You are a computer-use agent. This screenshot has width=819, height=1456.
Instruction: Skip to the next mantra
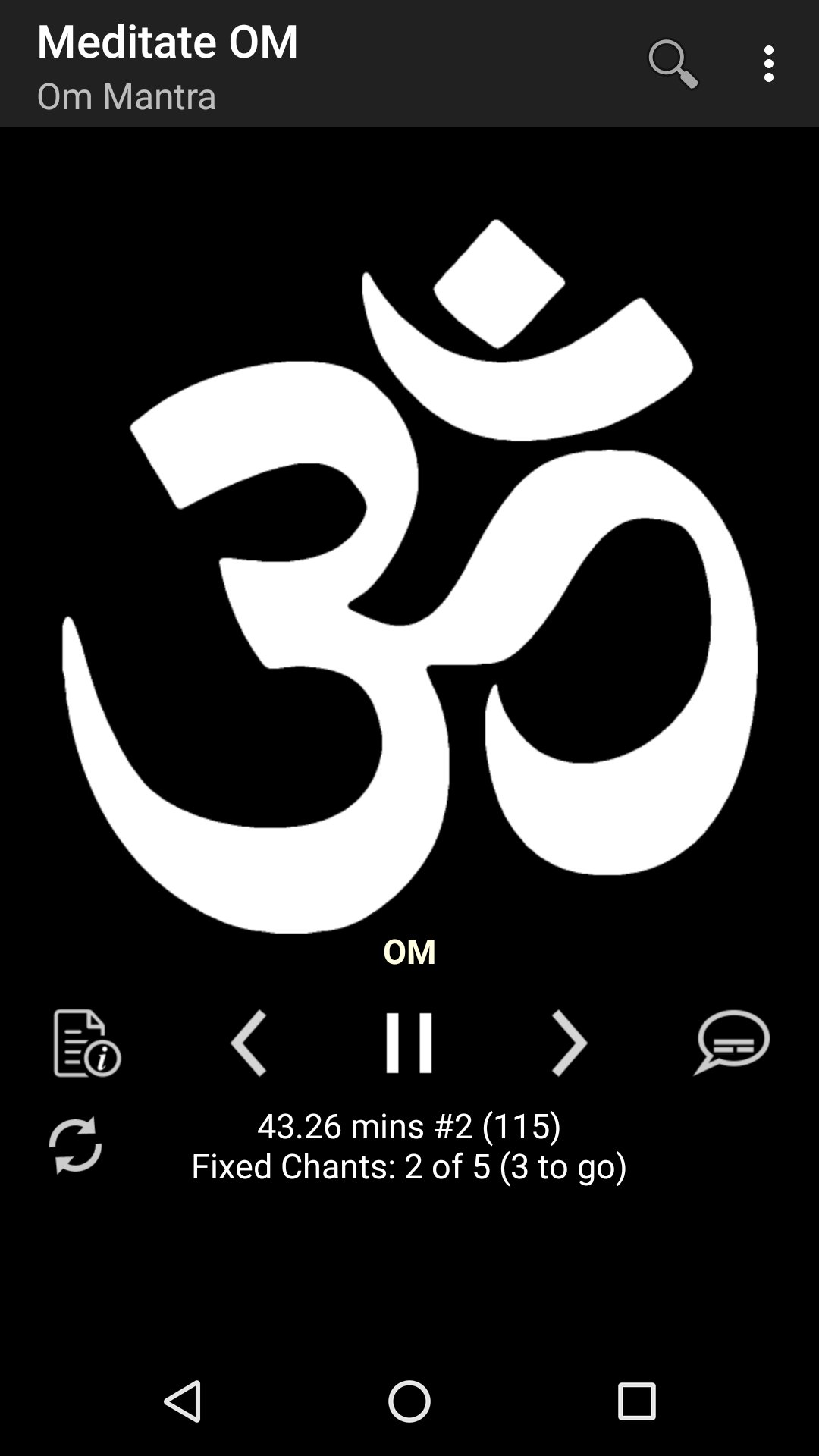(570, 1043)
